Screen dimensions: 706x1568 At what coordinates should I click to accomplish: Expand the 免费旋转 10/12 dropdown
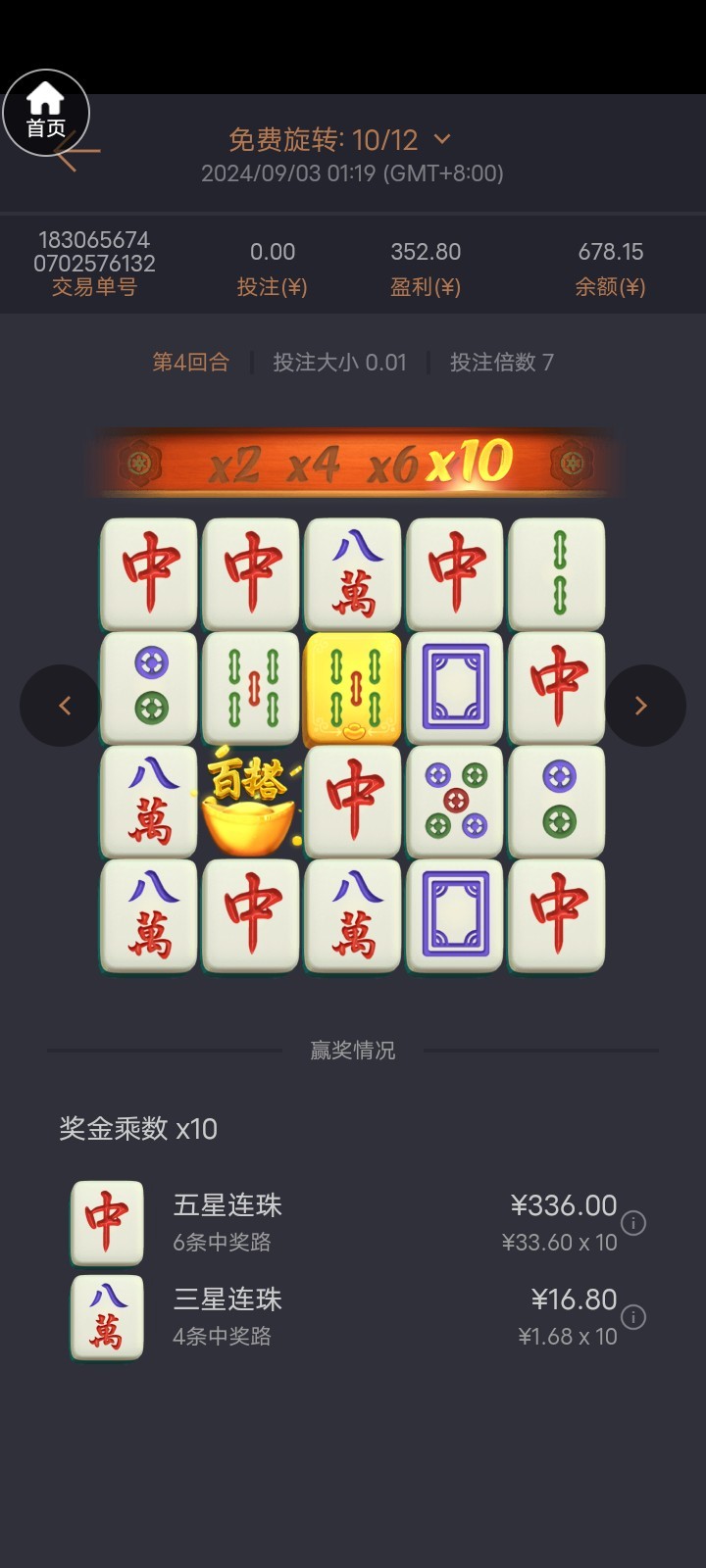click(442, 139)
